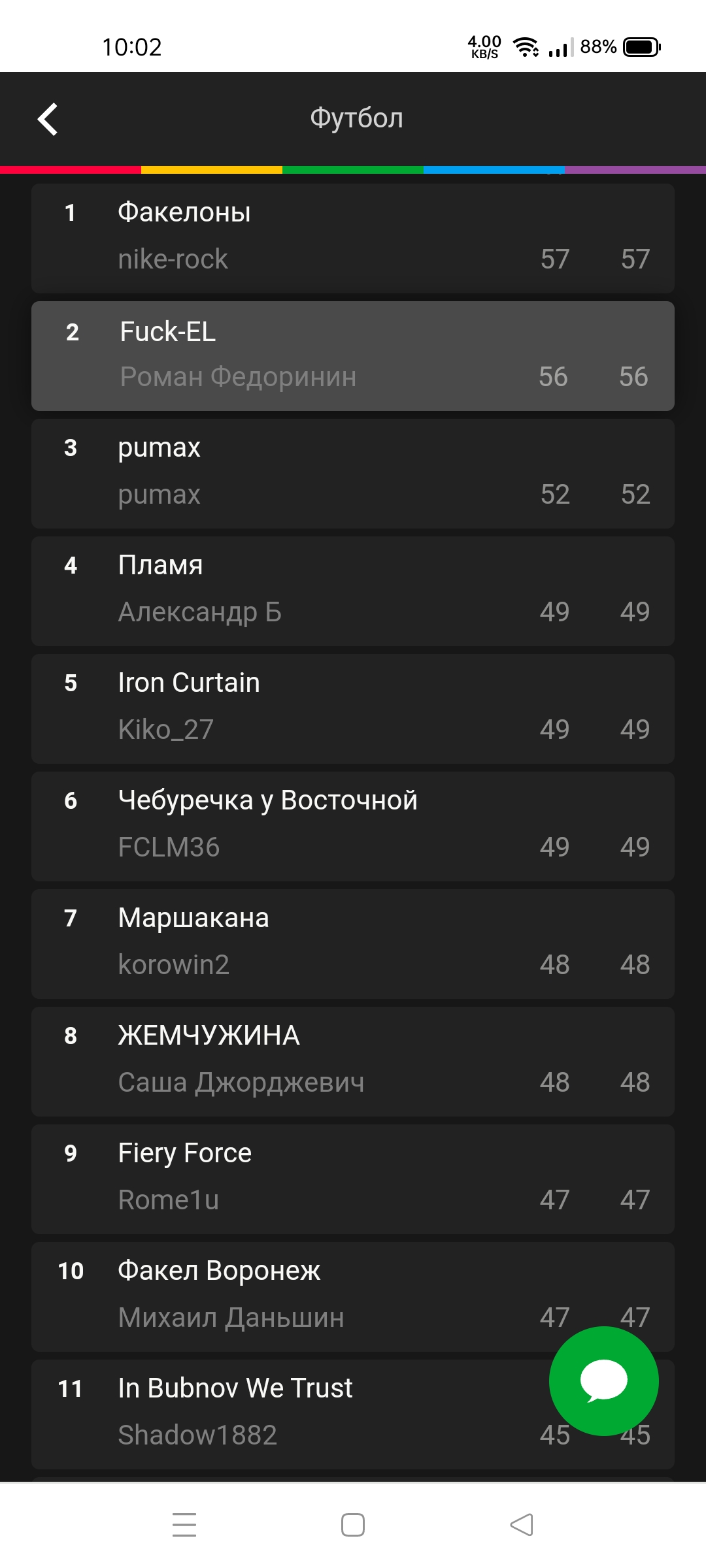Screen dimensions: 706x1568
Task: Select the Fuck-EL team row
Action: [353, 356]
